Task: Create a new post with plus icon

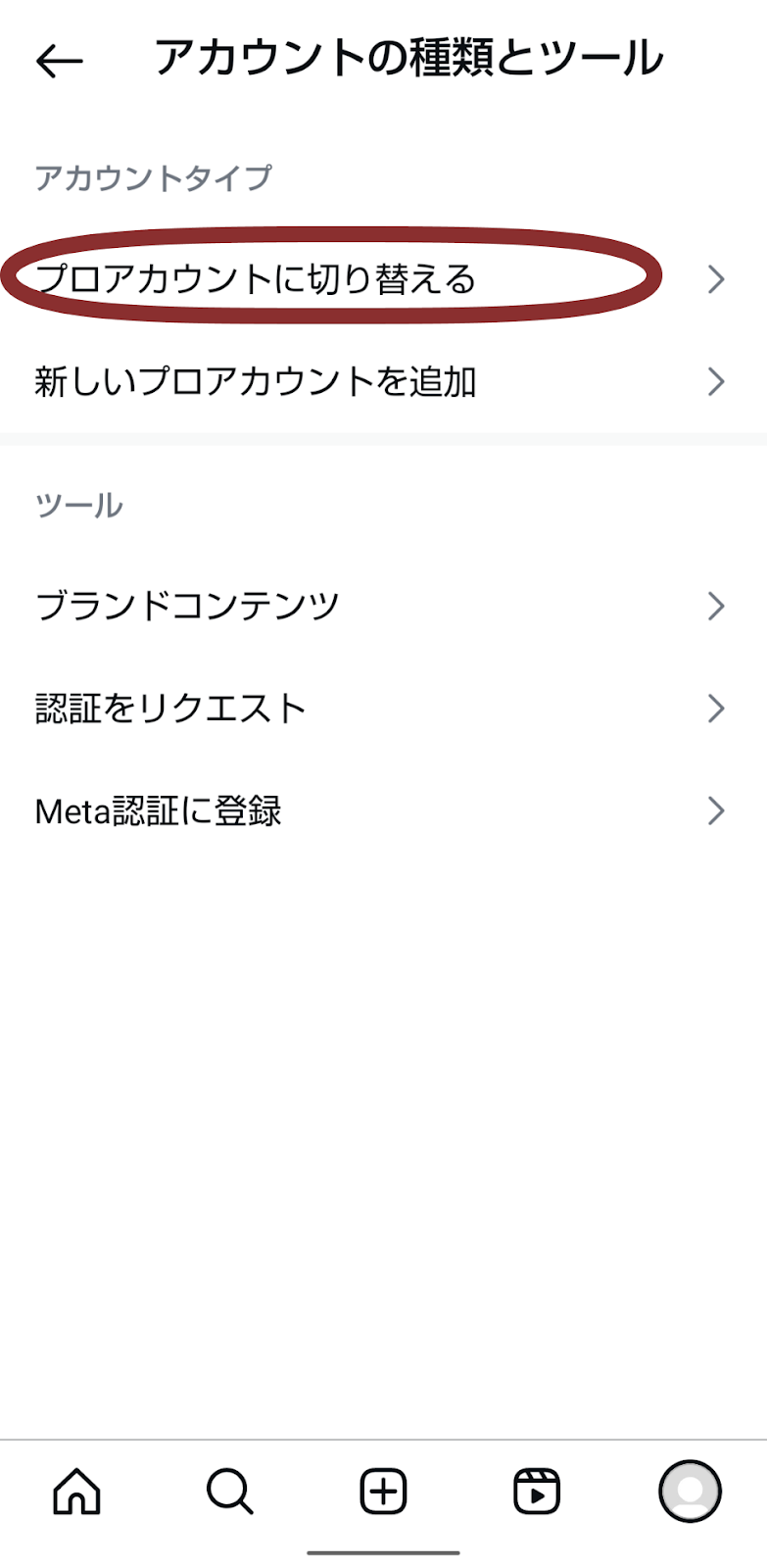Action: tap(383, 1492)
